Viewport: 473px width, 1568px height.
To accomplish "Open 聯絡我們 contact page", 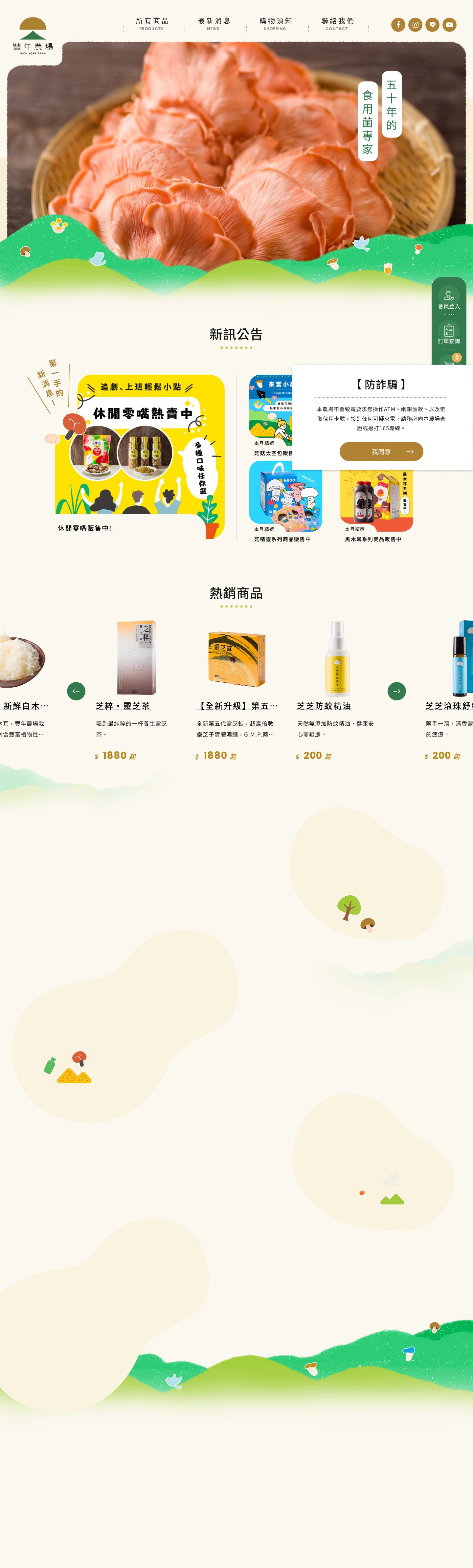I will click(x=337, y=24).
